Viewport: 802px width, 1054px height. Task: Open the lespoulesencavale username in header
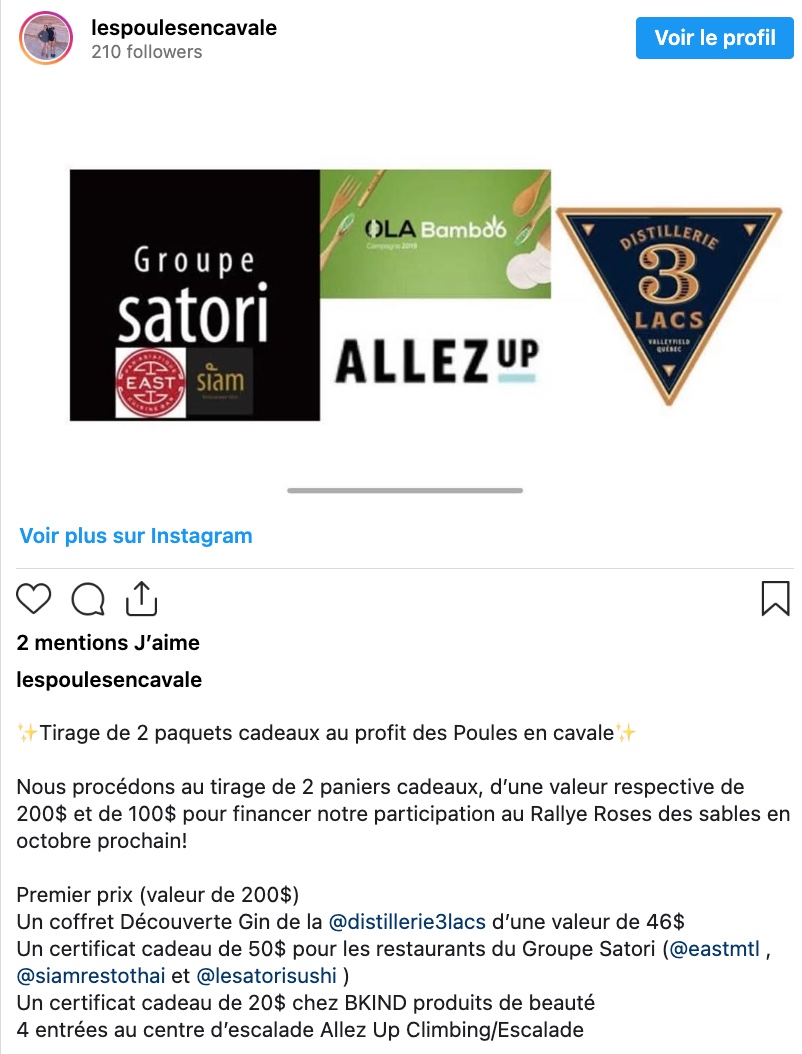184,28
